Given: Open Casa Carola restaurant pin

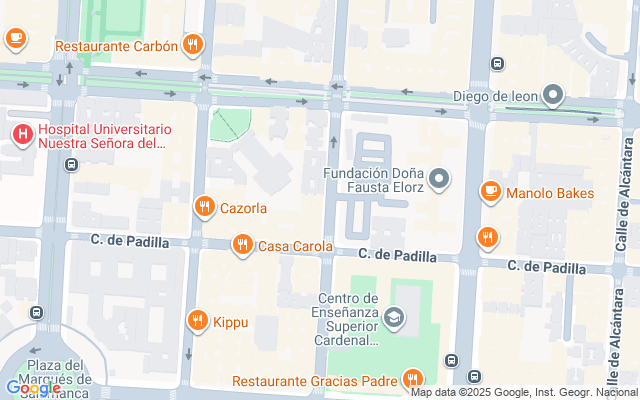Looking at the screenshot, I should [x=242, y=244].
